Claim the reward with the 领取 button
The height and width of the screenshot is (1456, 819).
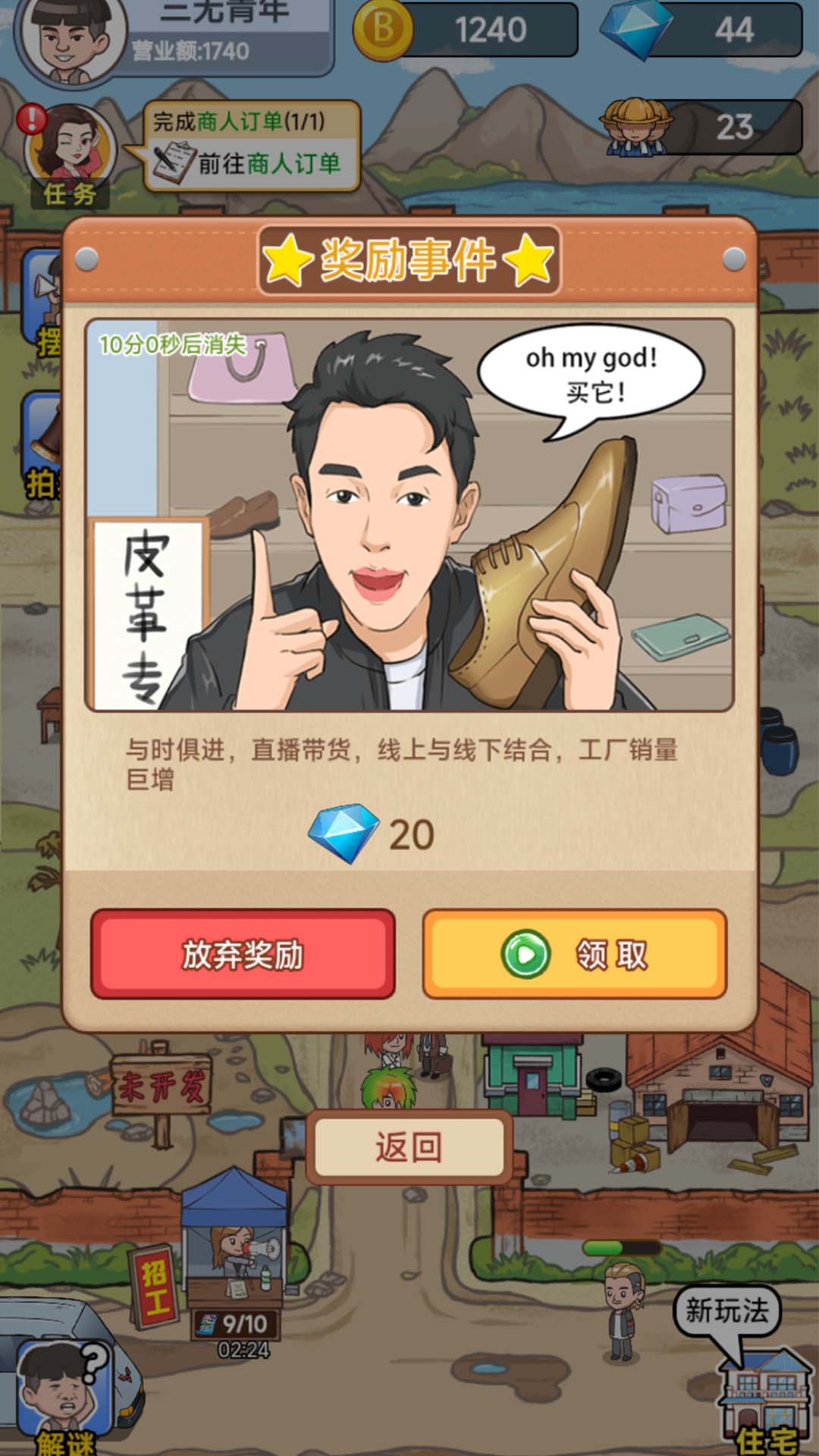pos(574,954)
